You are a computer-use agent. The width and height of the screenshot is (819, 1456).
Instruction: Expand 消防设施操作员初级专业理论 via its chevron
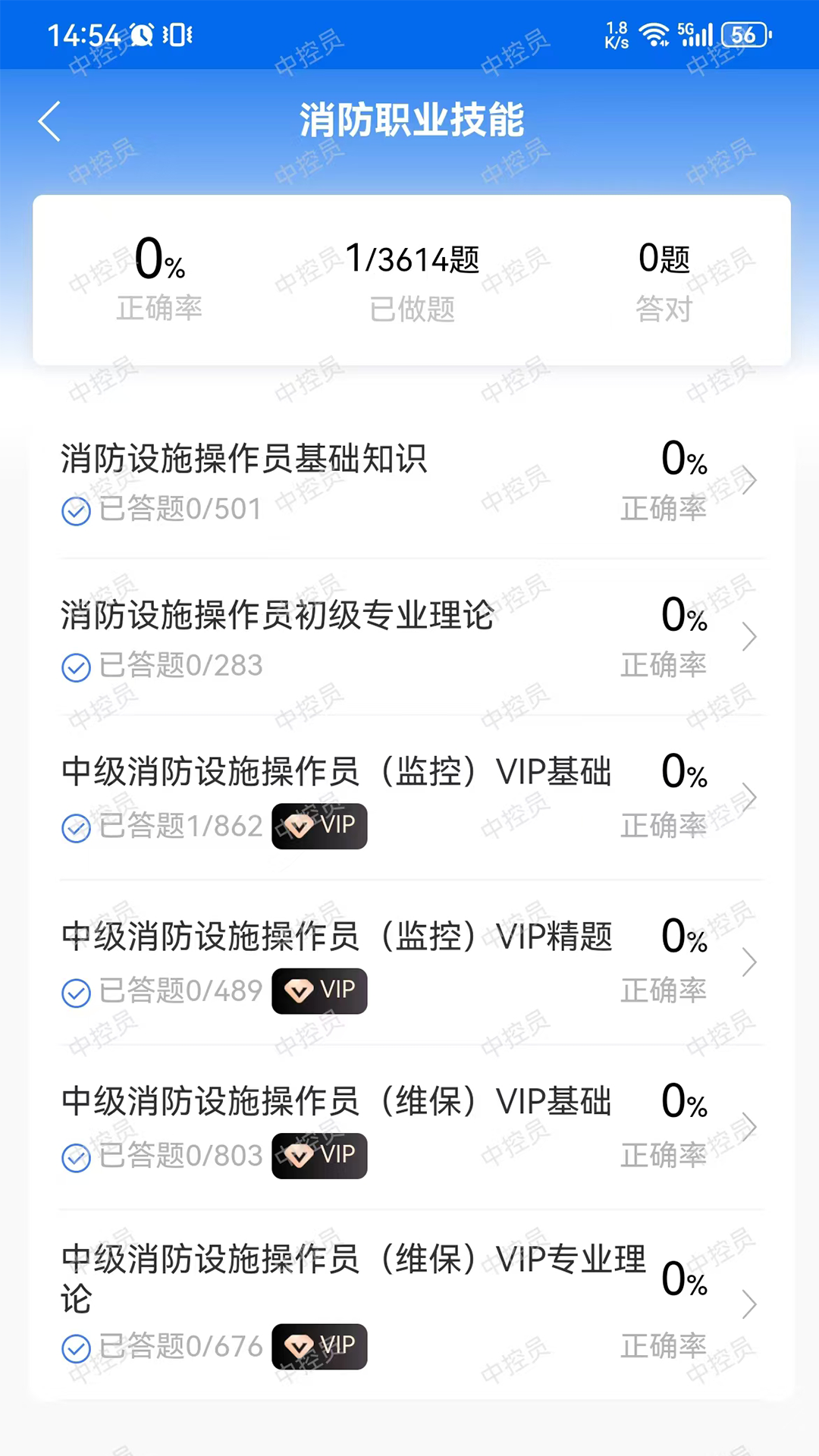[749, 637]
